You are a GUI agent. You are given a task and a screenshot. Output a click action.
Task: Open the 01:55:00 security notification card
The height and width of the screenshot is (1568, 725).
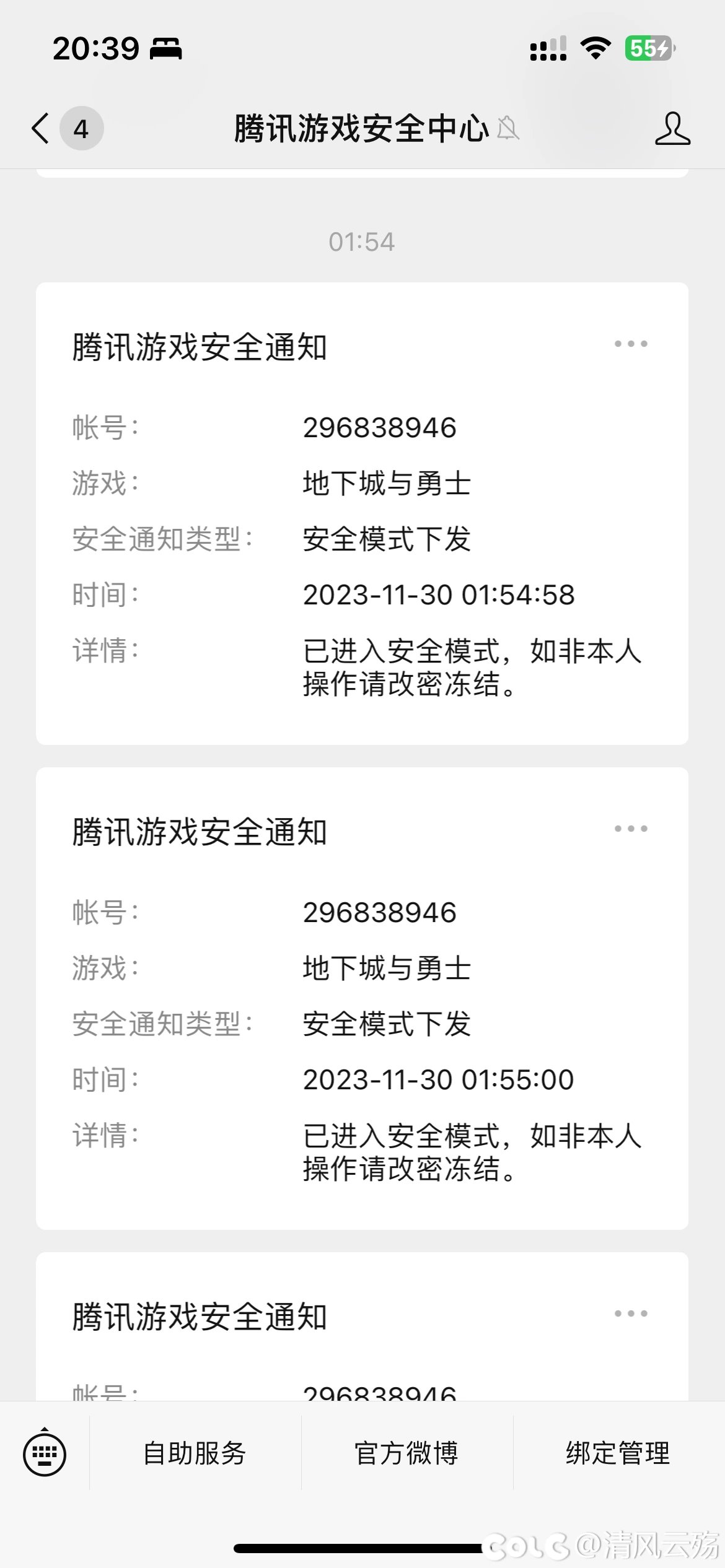(x=362, y=998)
